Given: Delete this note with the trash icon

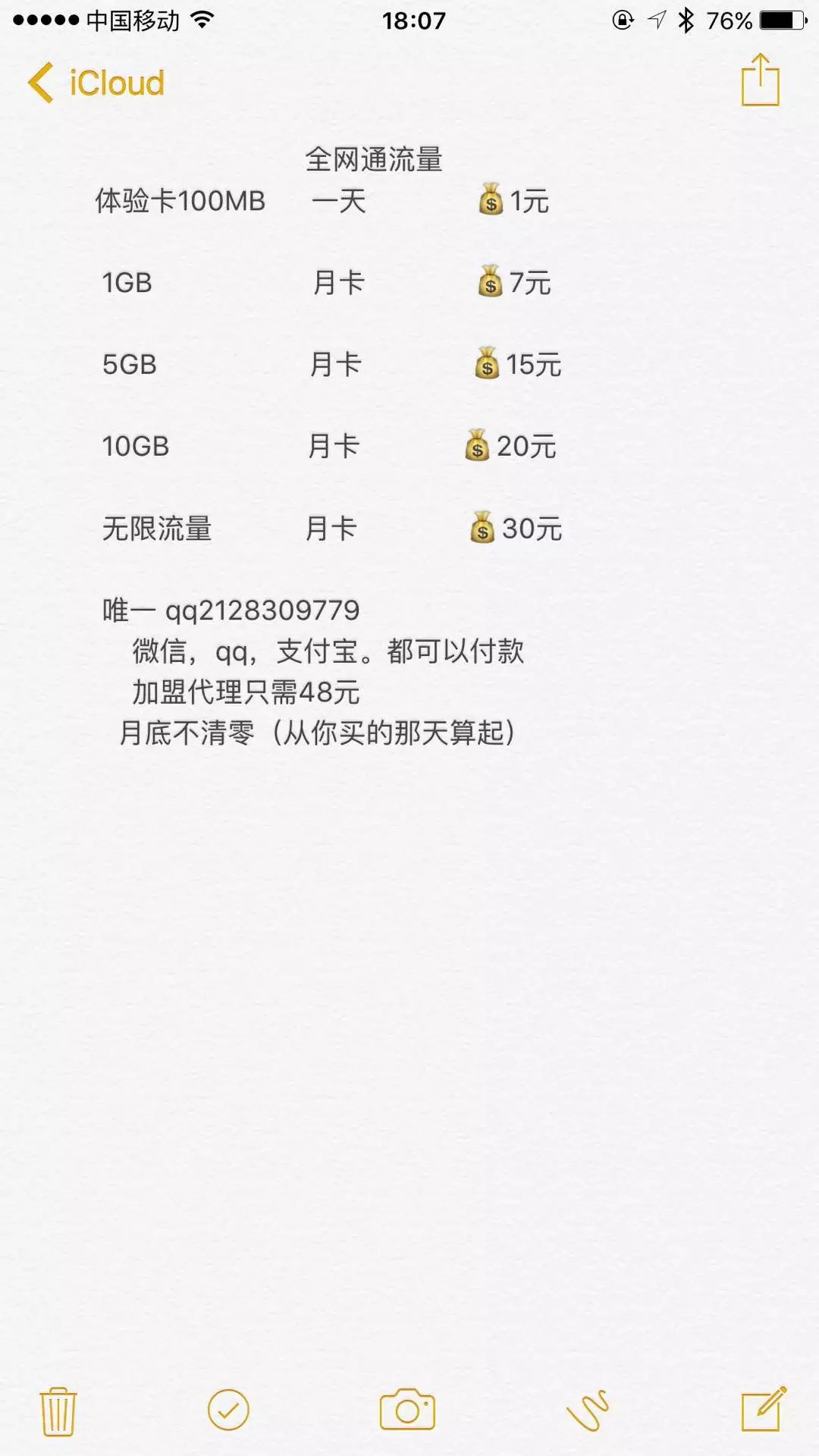Looking at the screenshot, I should (x=58, y=1411).
